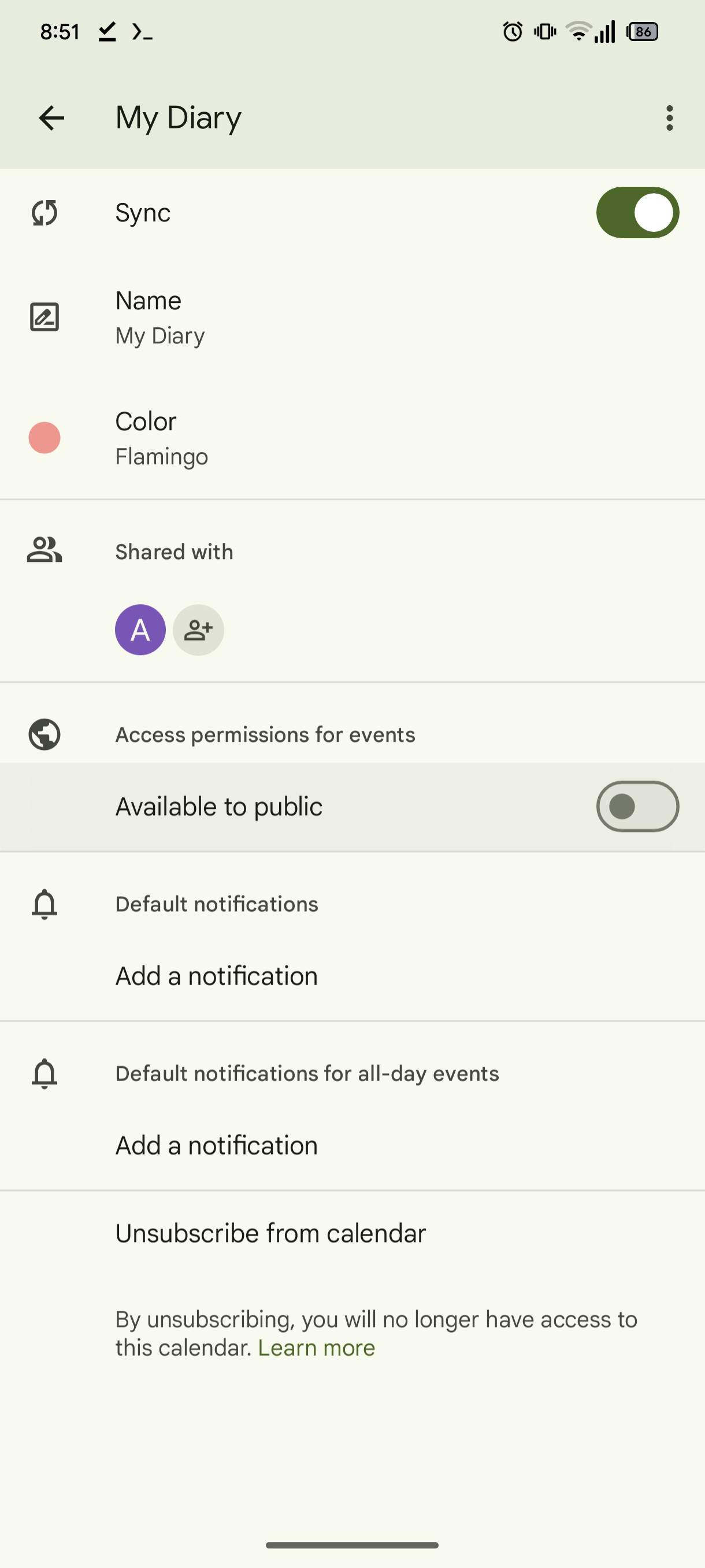Open the Learn more link
The height and width of the screenshot is (1568, 705).
pos(316,1348)
